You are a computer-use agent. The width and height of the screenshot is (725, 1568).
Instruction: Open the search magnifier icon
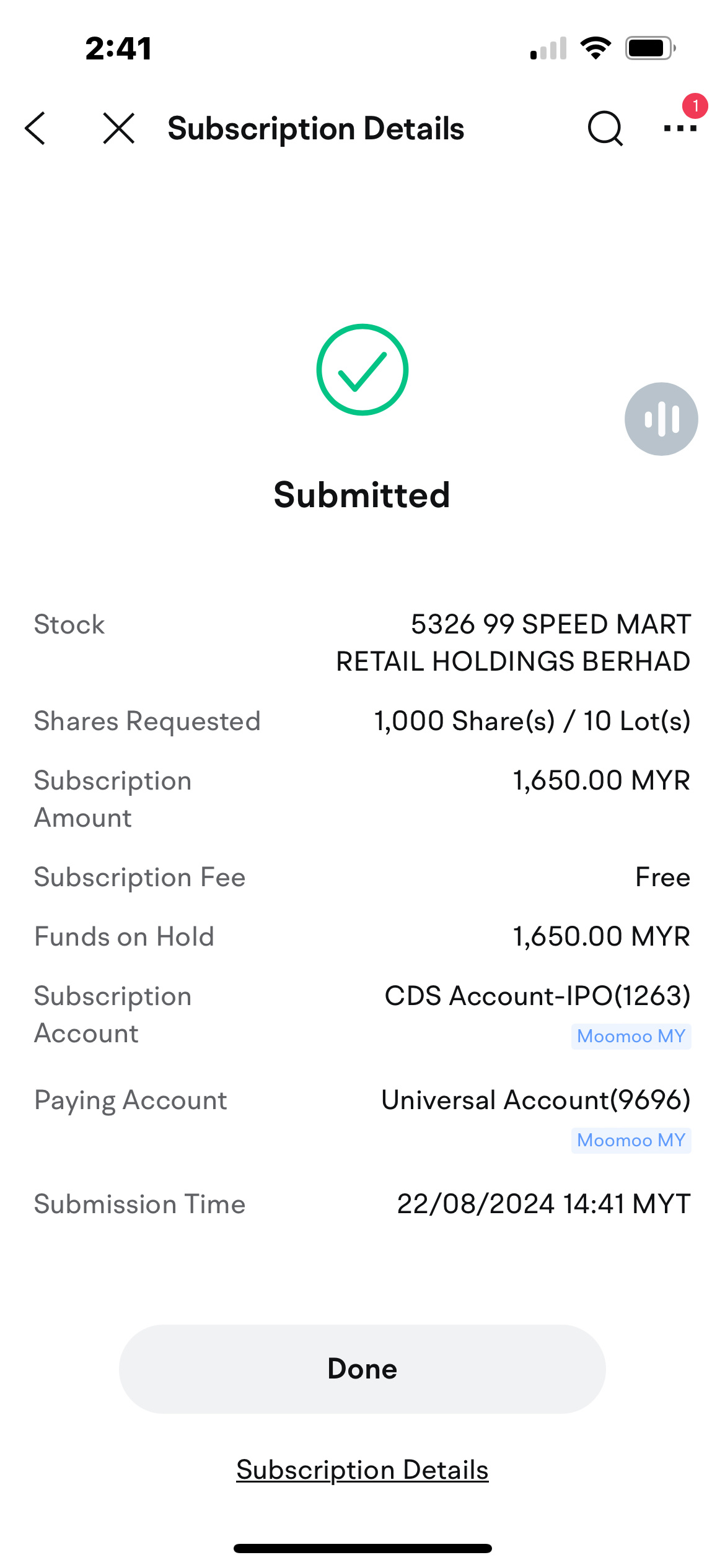pyautogui.click(x=605, y=129)
